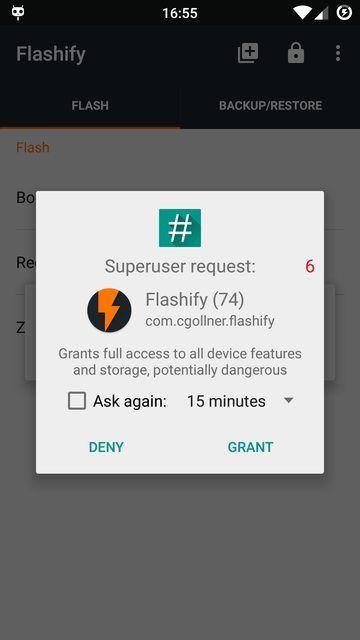360x640 pixels.
Task: Deny the superuser request
Action: (x=106, y=447)
